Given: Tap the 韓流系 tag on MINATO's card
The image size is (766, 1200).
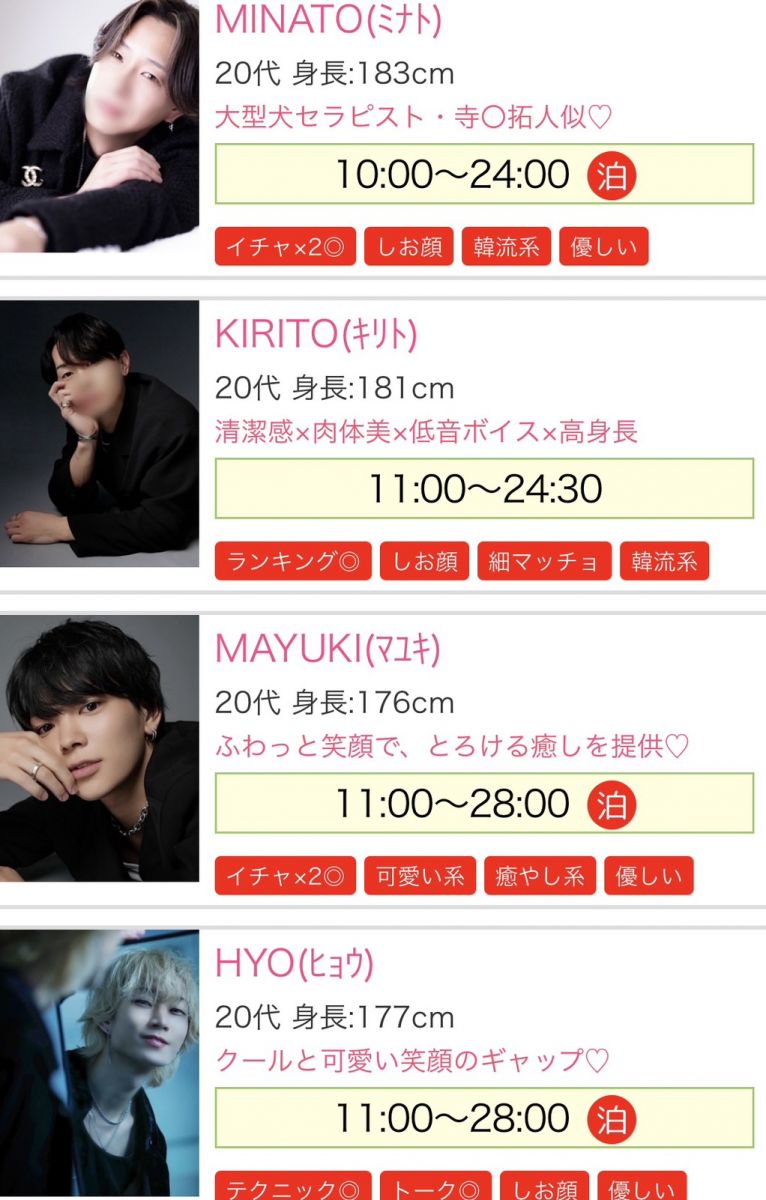Looking at the screenshot, I should [x=506, y=248].
